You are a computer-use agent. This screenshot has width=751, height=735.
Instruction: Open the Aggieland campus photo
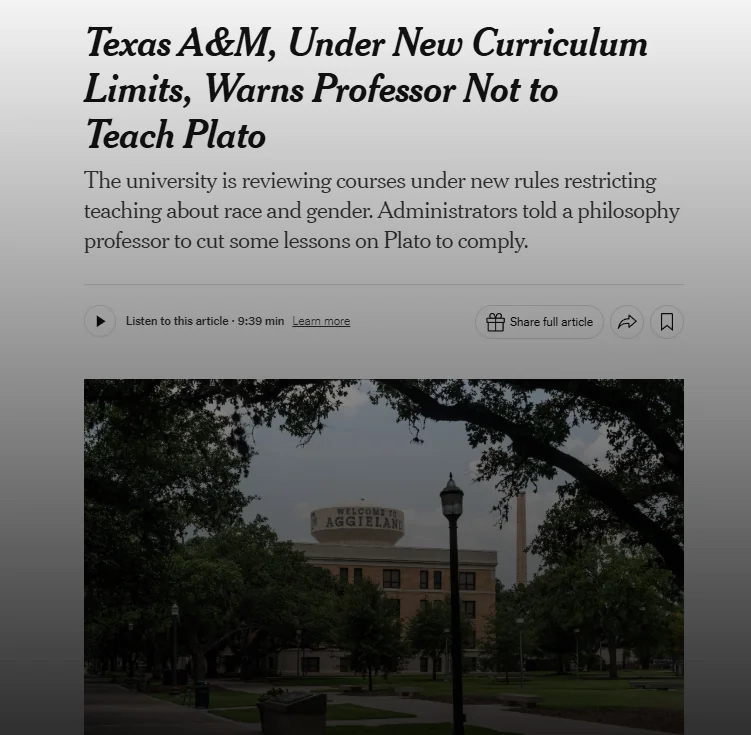click(383, 556)
